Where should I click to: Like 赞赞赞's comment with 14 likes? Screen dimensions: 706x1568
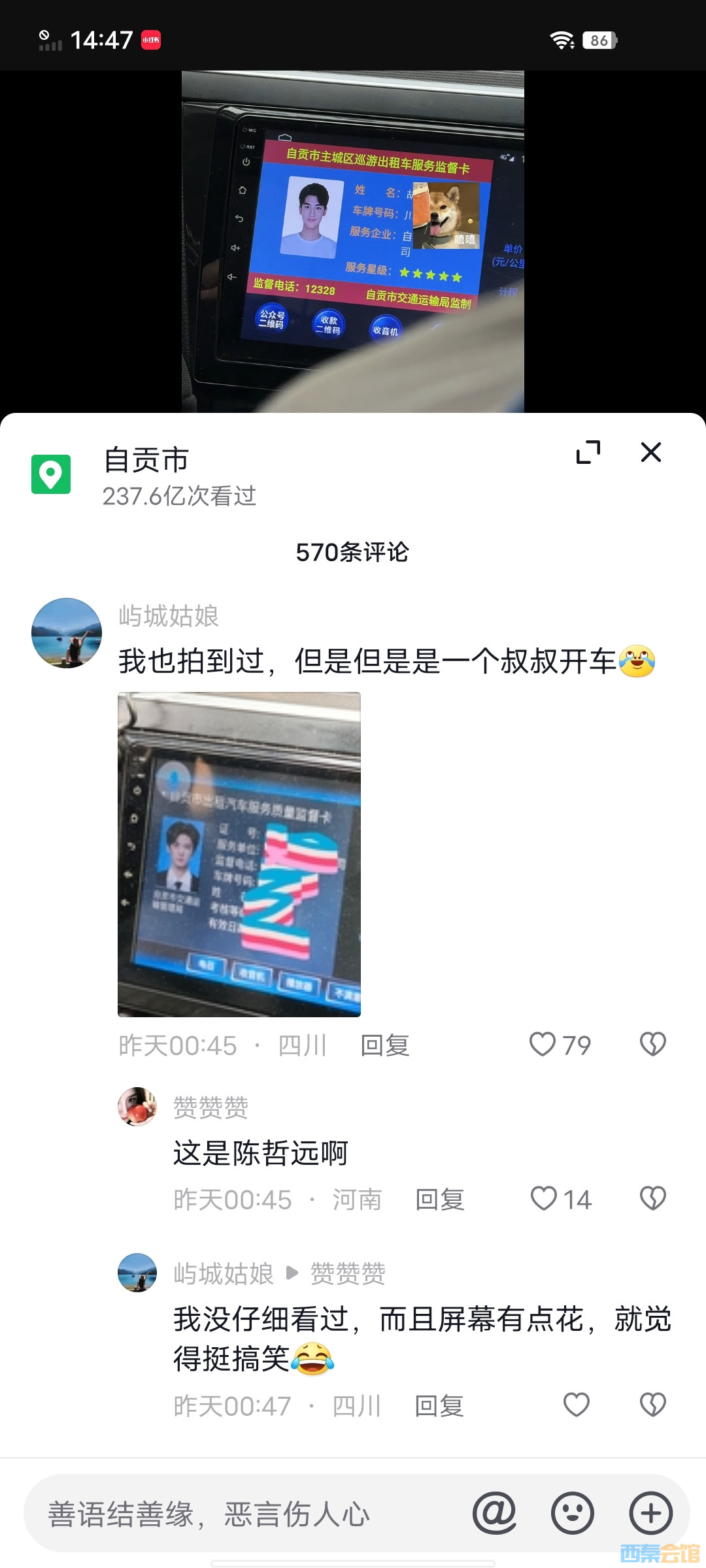coord(544,1199)
